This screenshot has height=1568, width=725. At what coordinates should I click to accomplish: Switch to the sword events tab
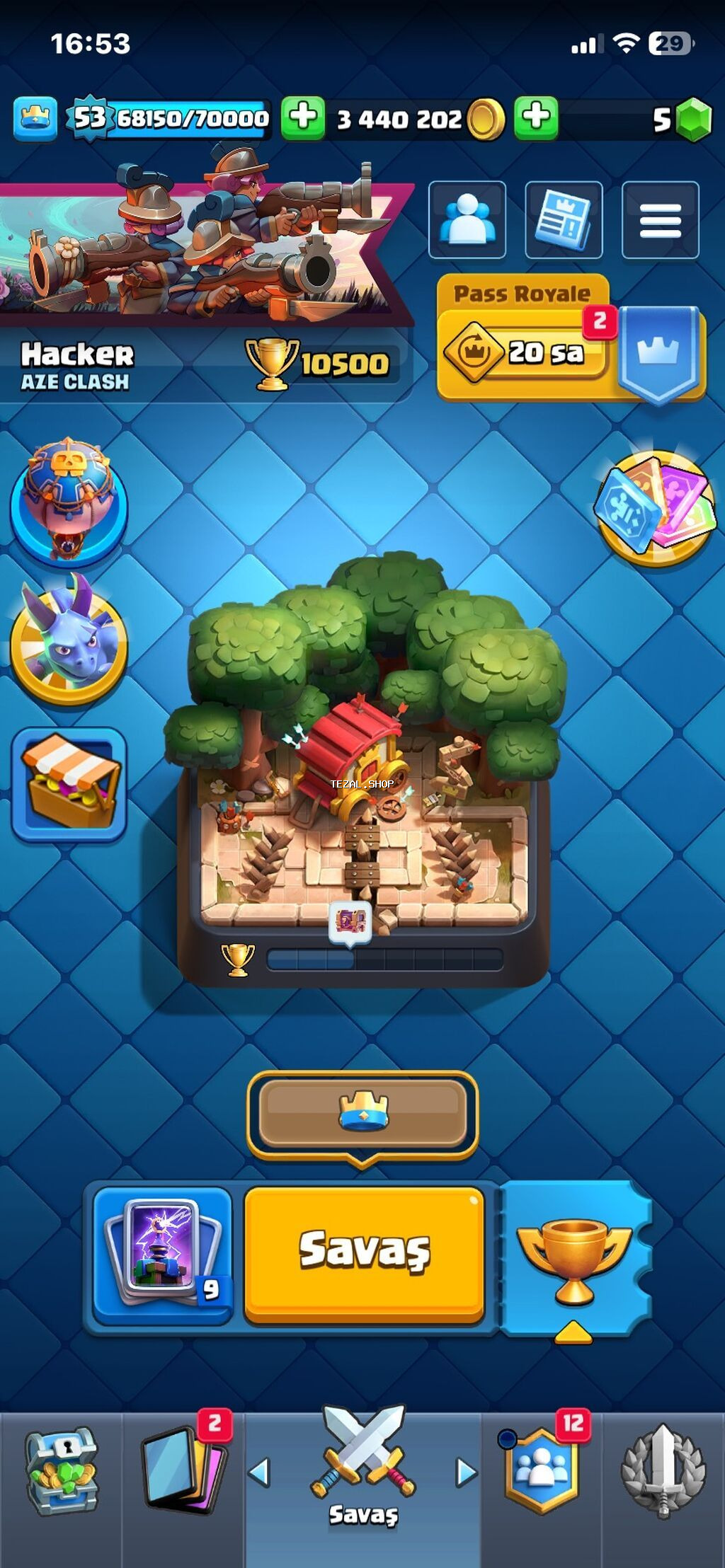pyautogui.click(x=663, y=1473)
